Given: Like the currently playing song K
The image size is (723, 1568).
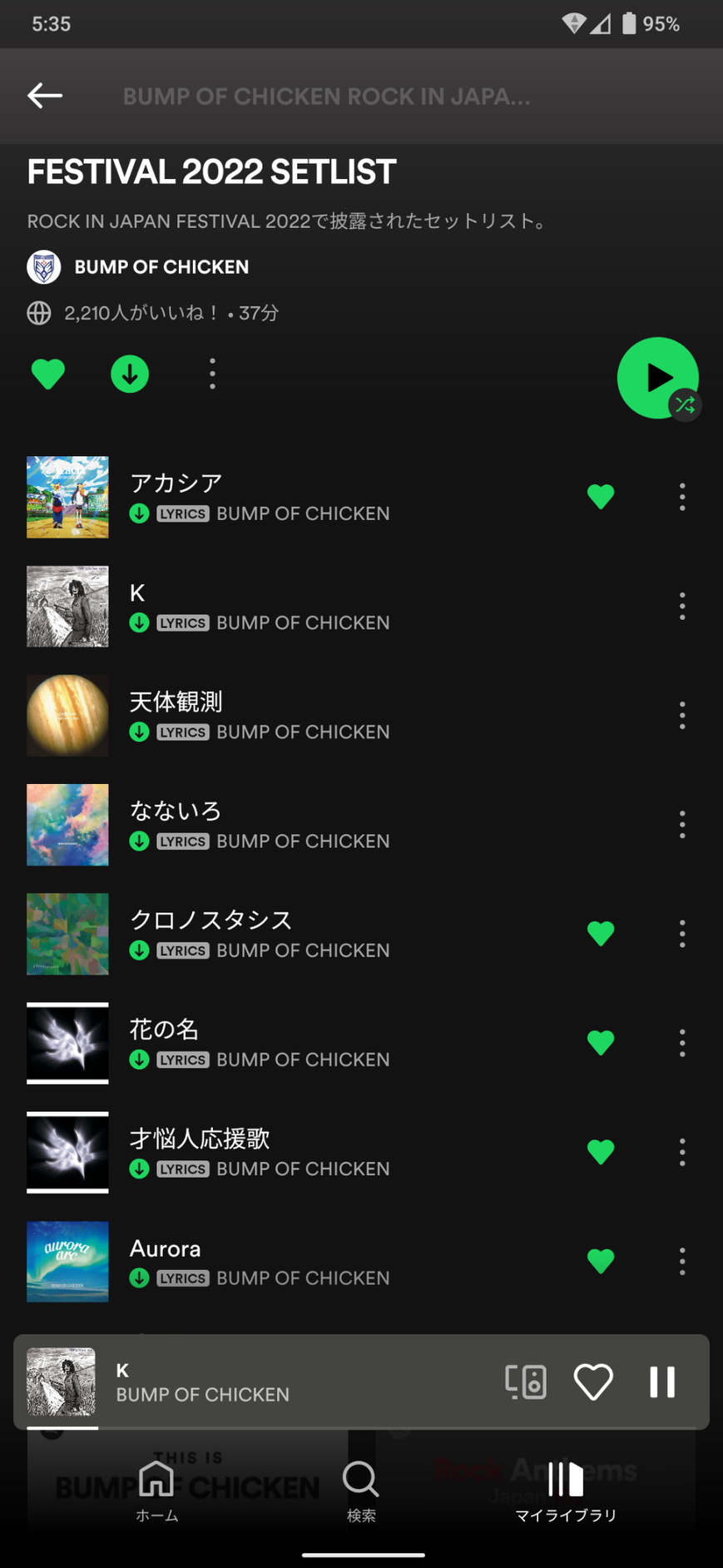Looking at the screenshot, I should point(593,1382).
